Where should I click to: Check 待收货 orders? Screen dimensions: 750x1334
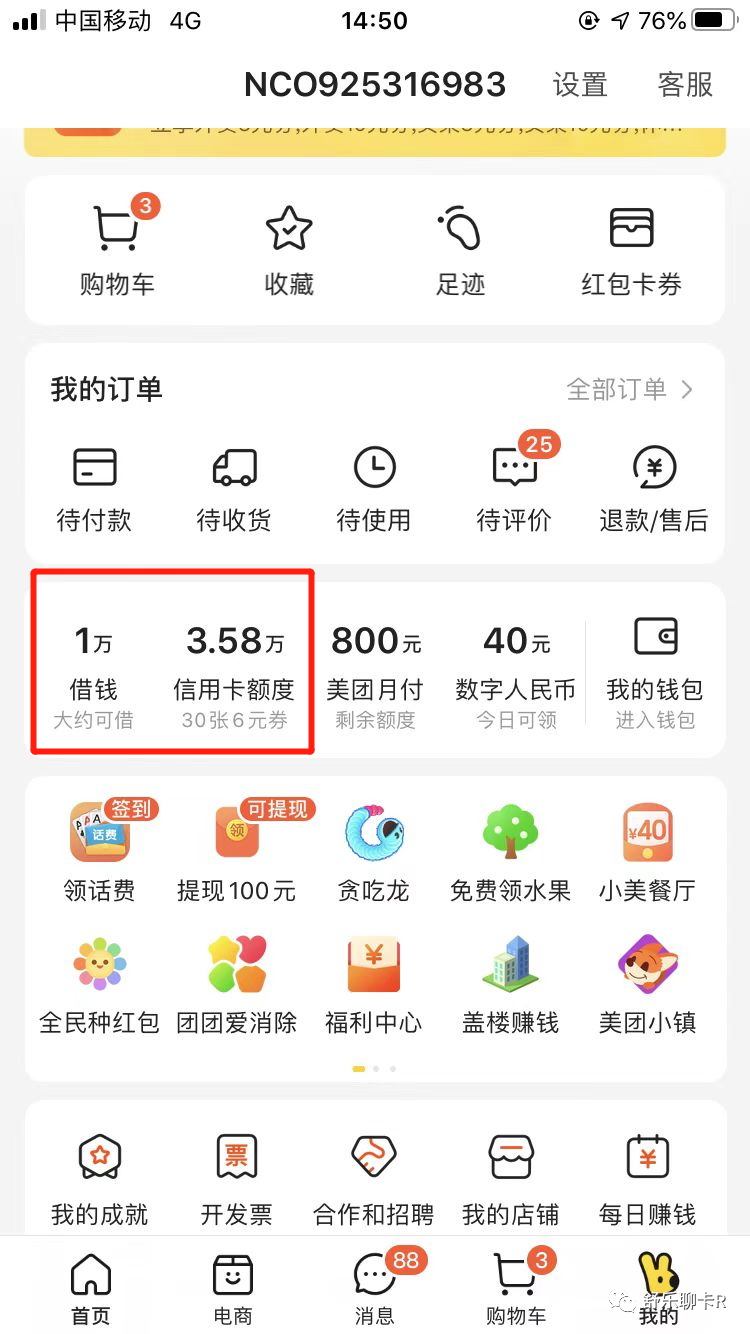click(x=234, y=488)
